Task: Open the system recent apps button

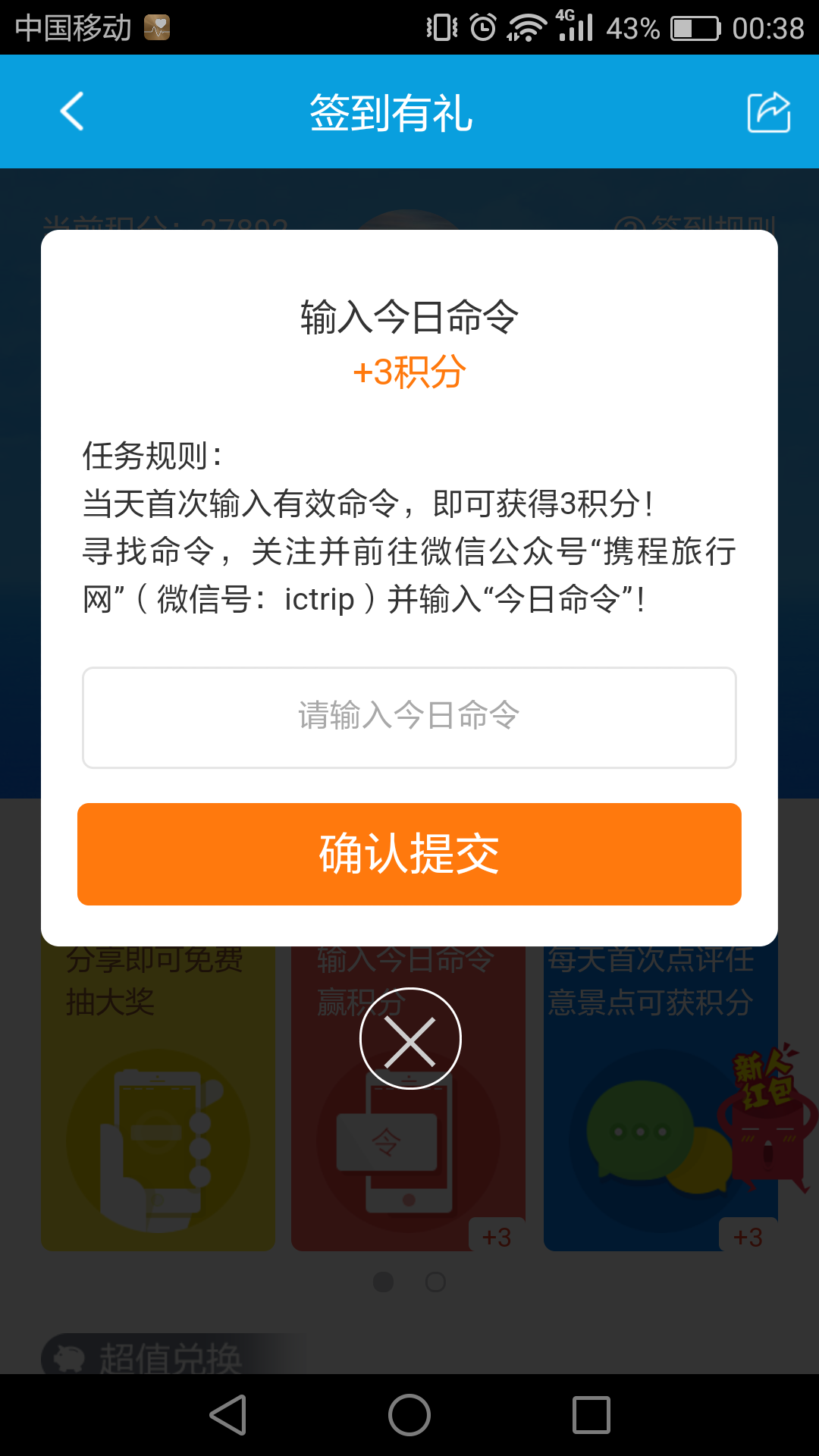Action: tap(591, 1415)
